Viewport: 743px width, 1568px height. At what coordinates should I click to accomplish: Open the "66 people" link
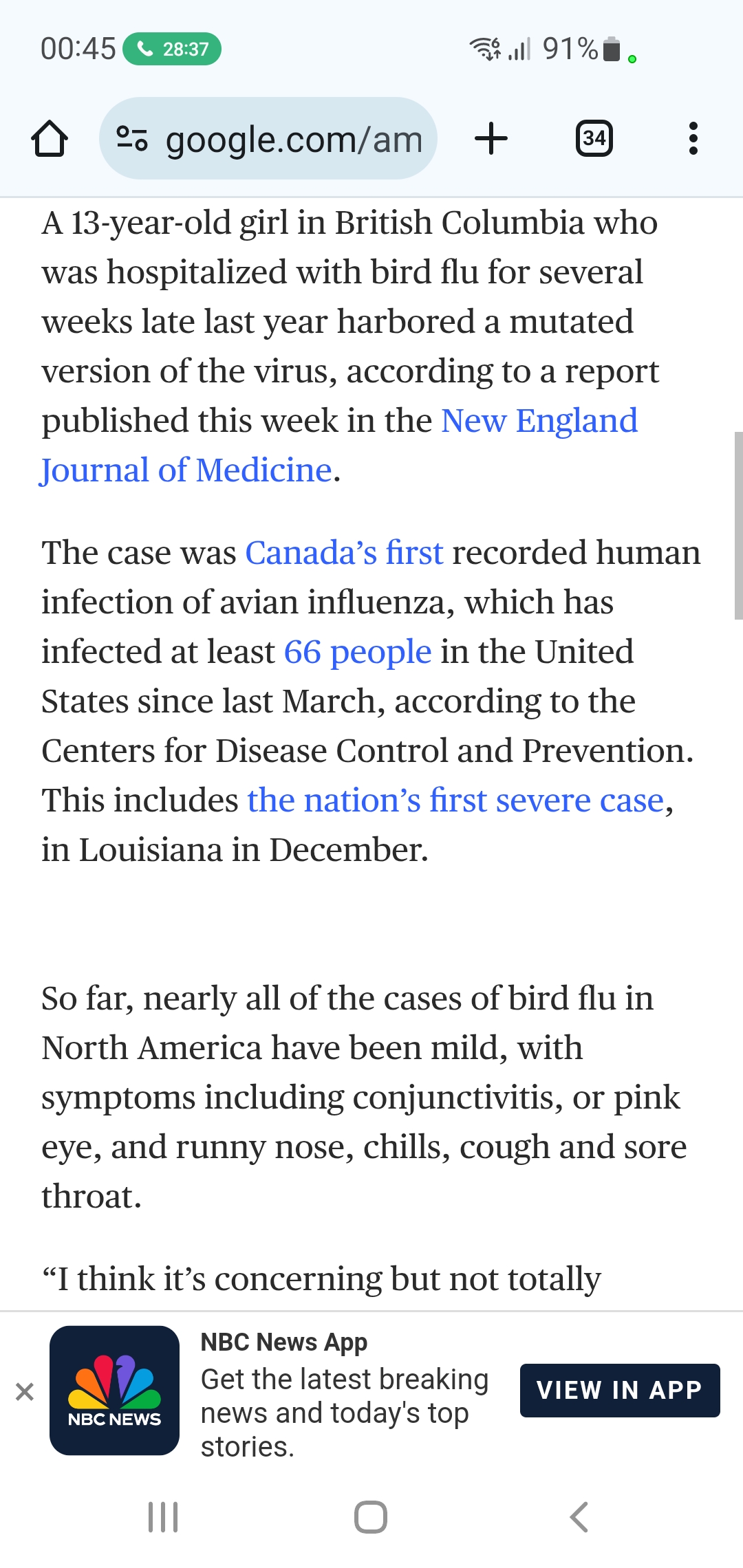pos(358,652)
